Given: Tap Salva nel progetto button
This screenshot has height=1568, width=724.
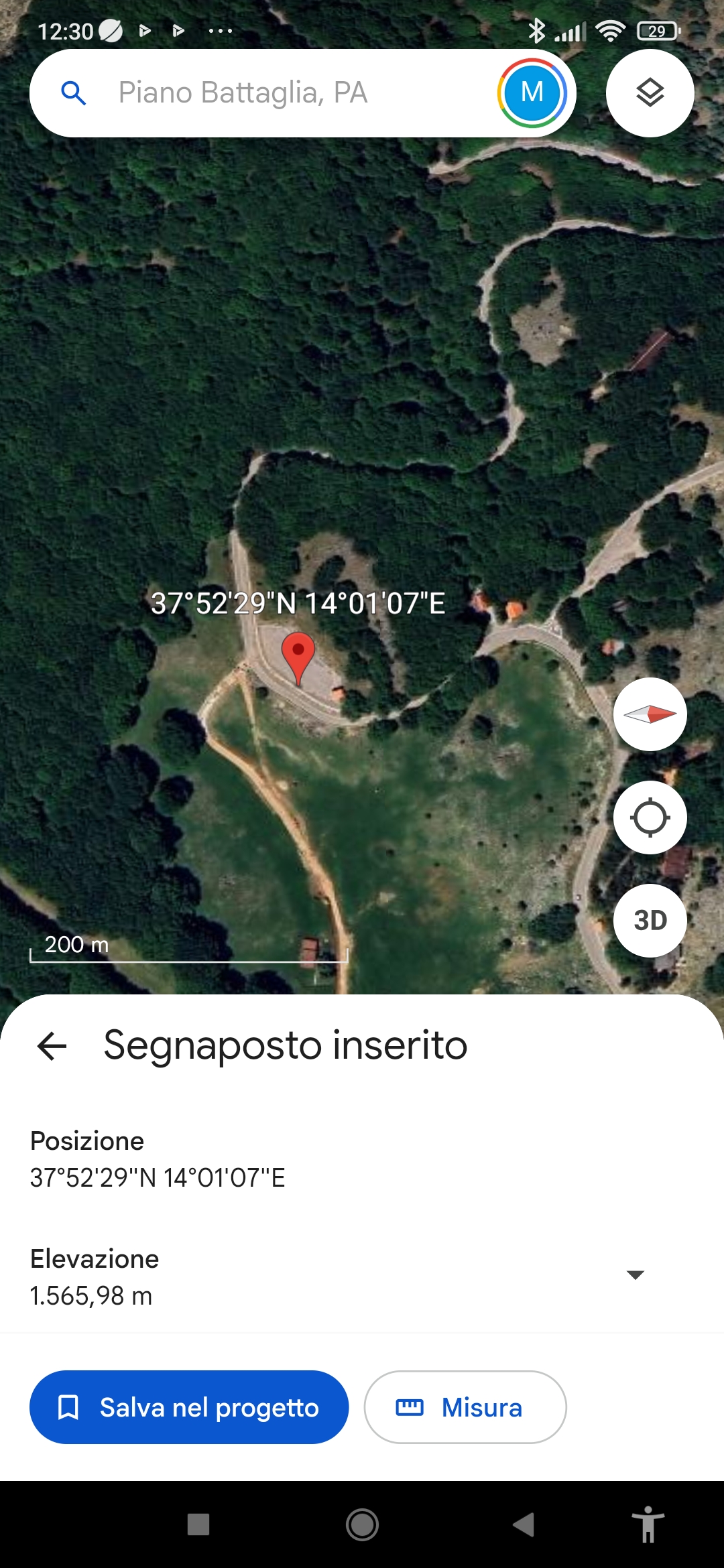Looking at the screenshot, I should click(x=189, y=1407).
